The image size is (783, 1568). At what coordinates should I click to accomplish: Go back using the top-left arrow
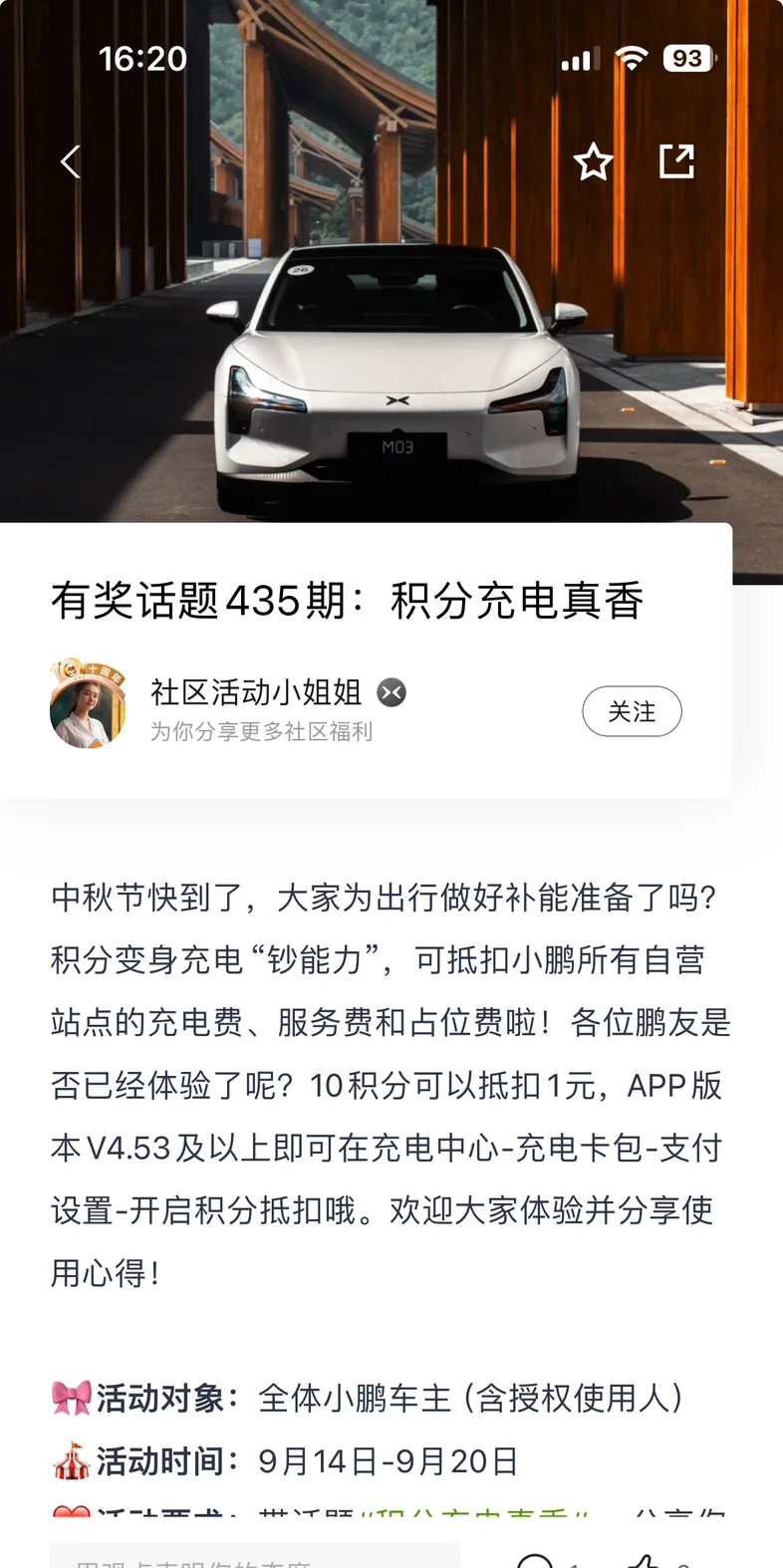[71, 161]
